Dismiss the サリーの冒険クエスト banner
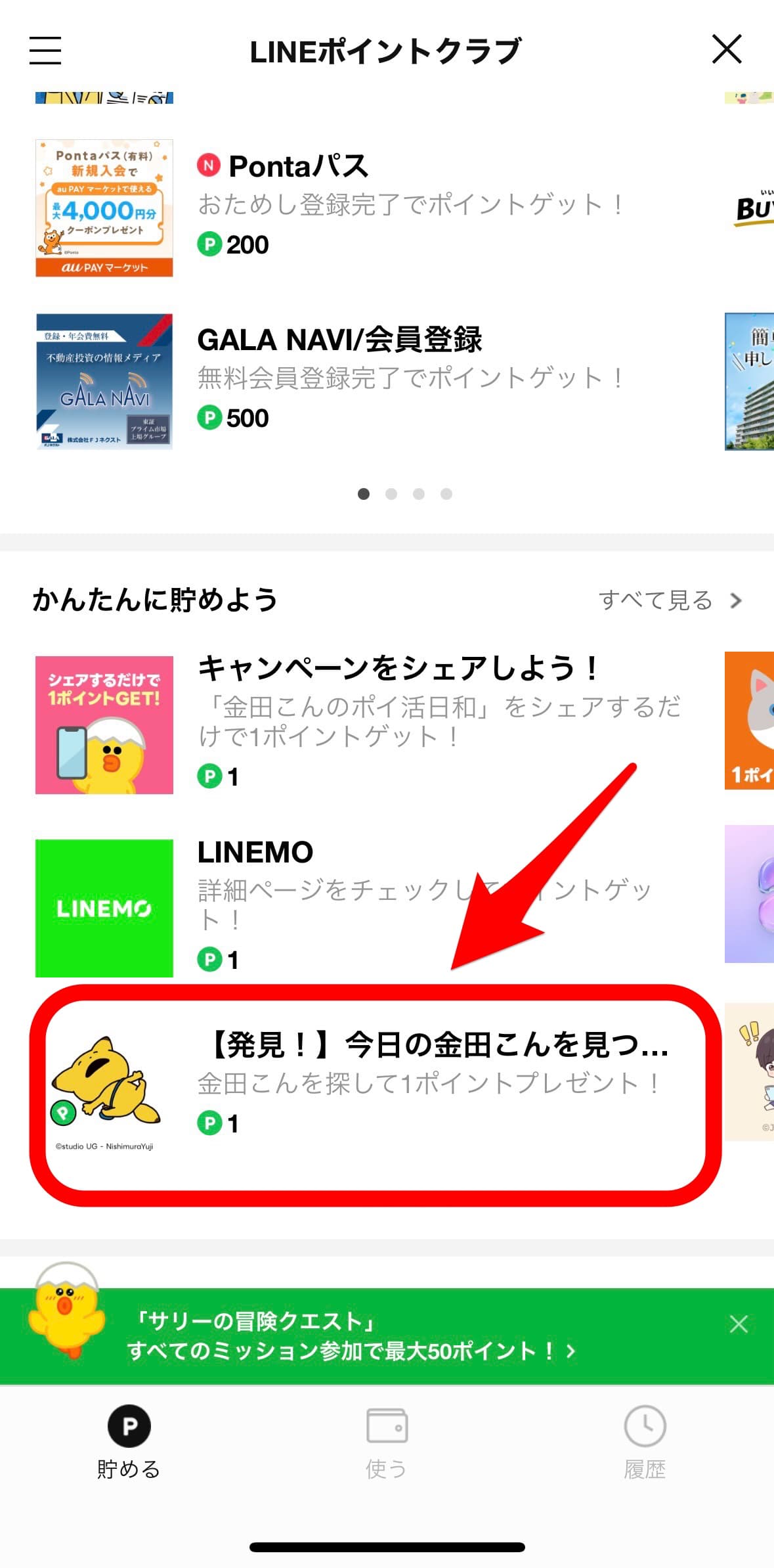 (x=739, y=1324)
